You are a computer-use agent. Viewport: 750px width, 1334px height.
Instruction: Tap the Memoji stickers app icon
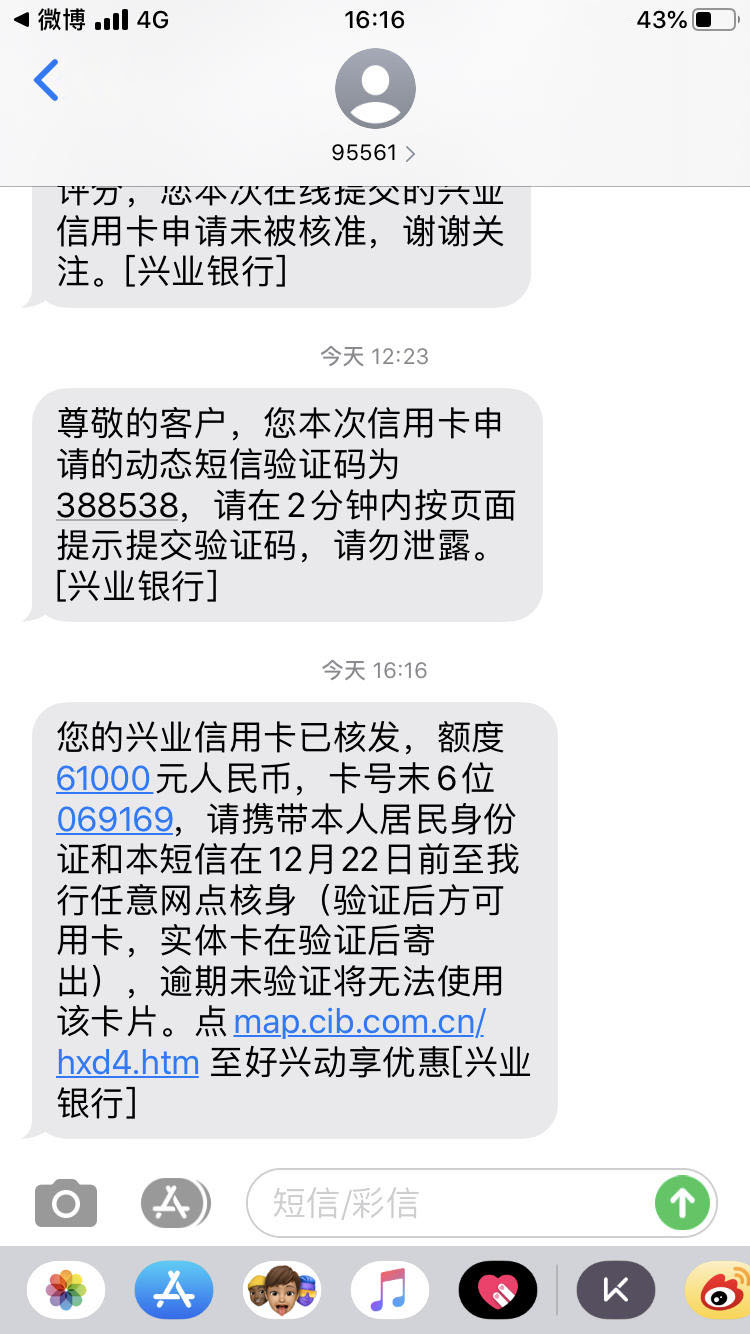tap(281, 1290)
